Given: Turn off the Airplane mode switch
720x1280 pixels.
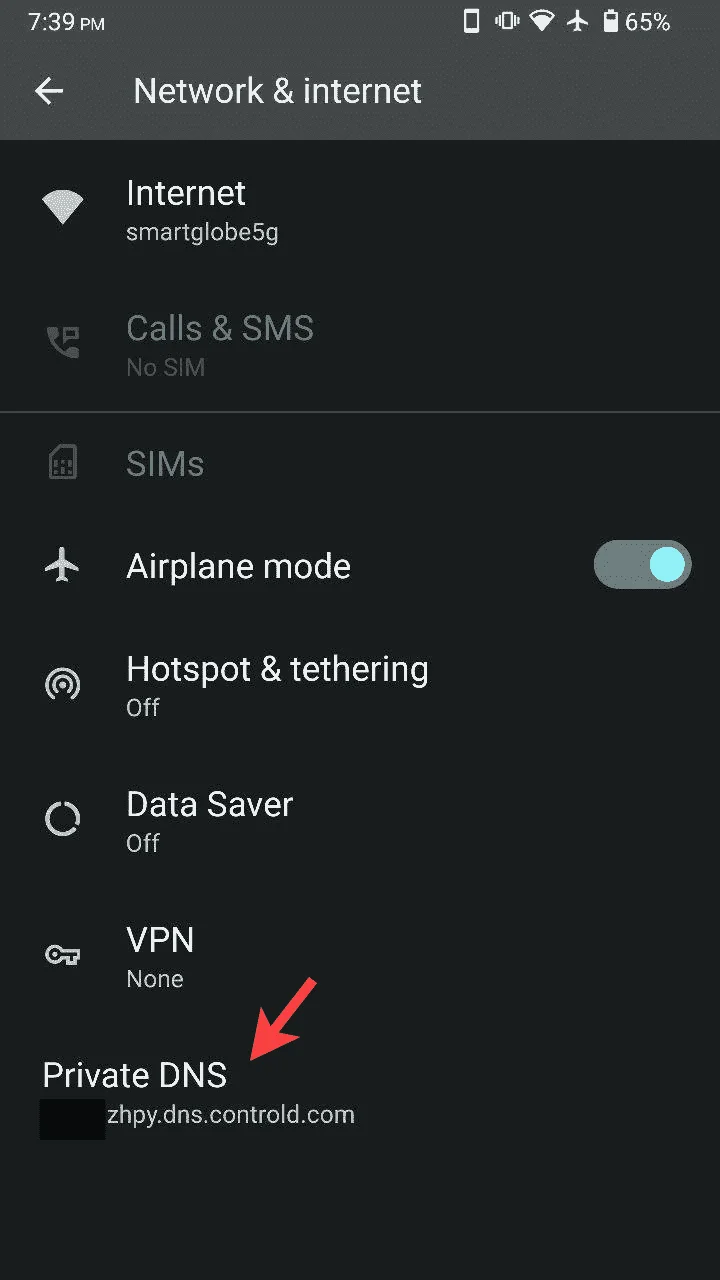Looking at the screenshot, I should 642,565.
